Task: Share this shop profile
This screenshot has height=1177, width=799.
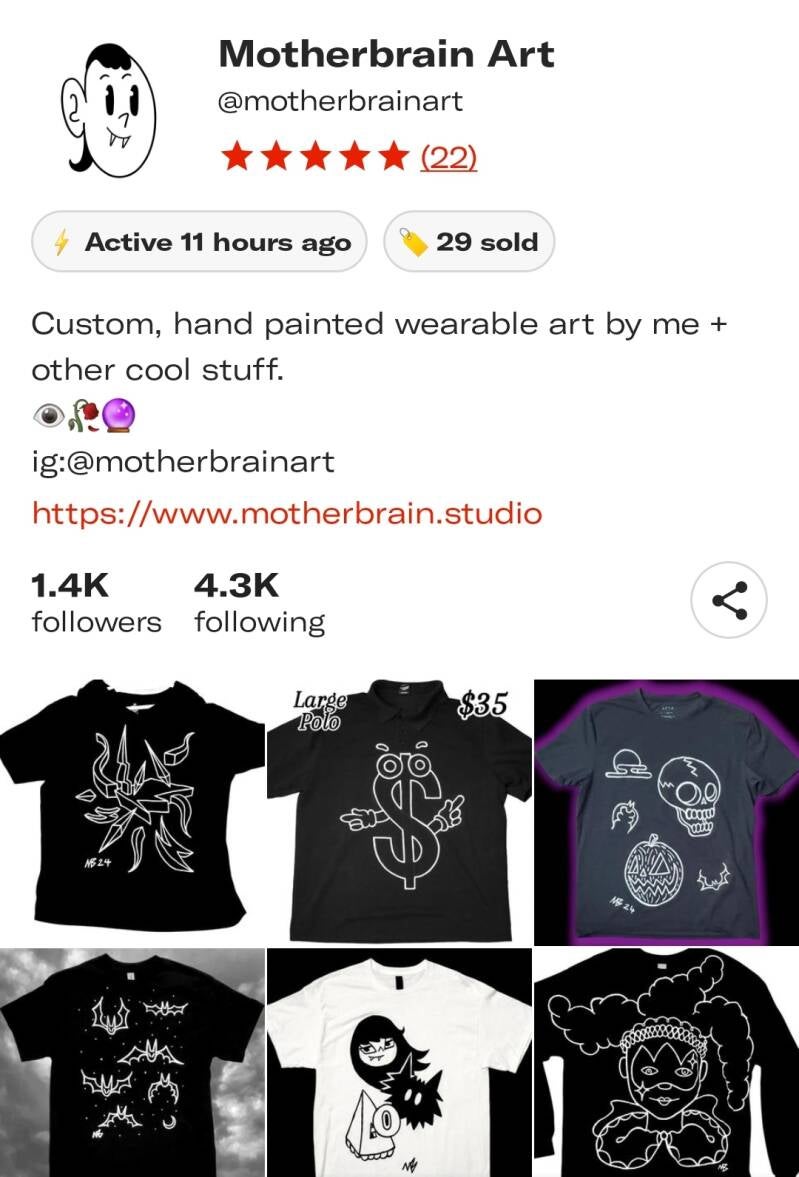Action: 729,600
